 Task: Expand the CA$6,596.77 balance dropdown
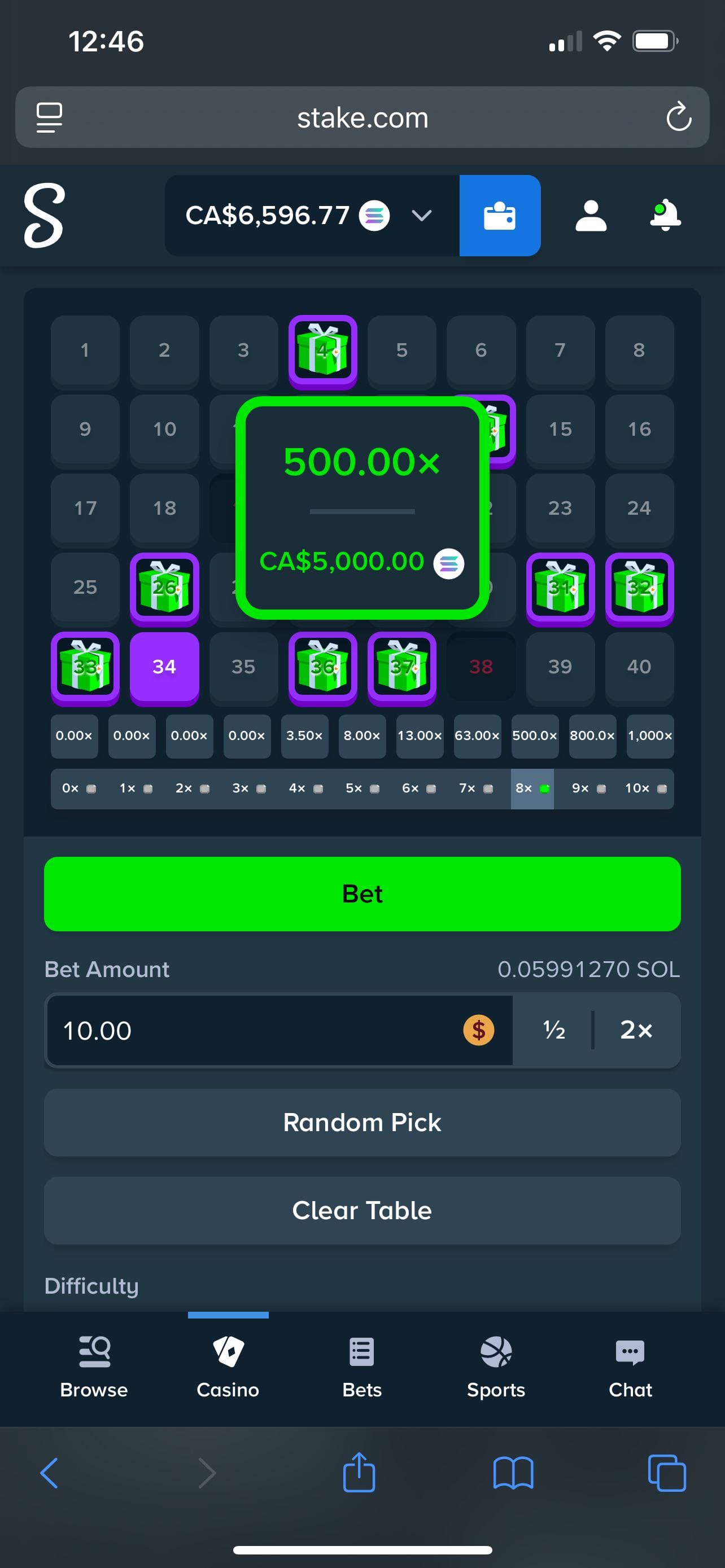(421, 216)
